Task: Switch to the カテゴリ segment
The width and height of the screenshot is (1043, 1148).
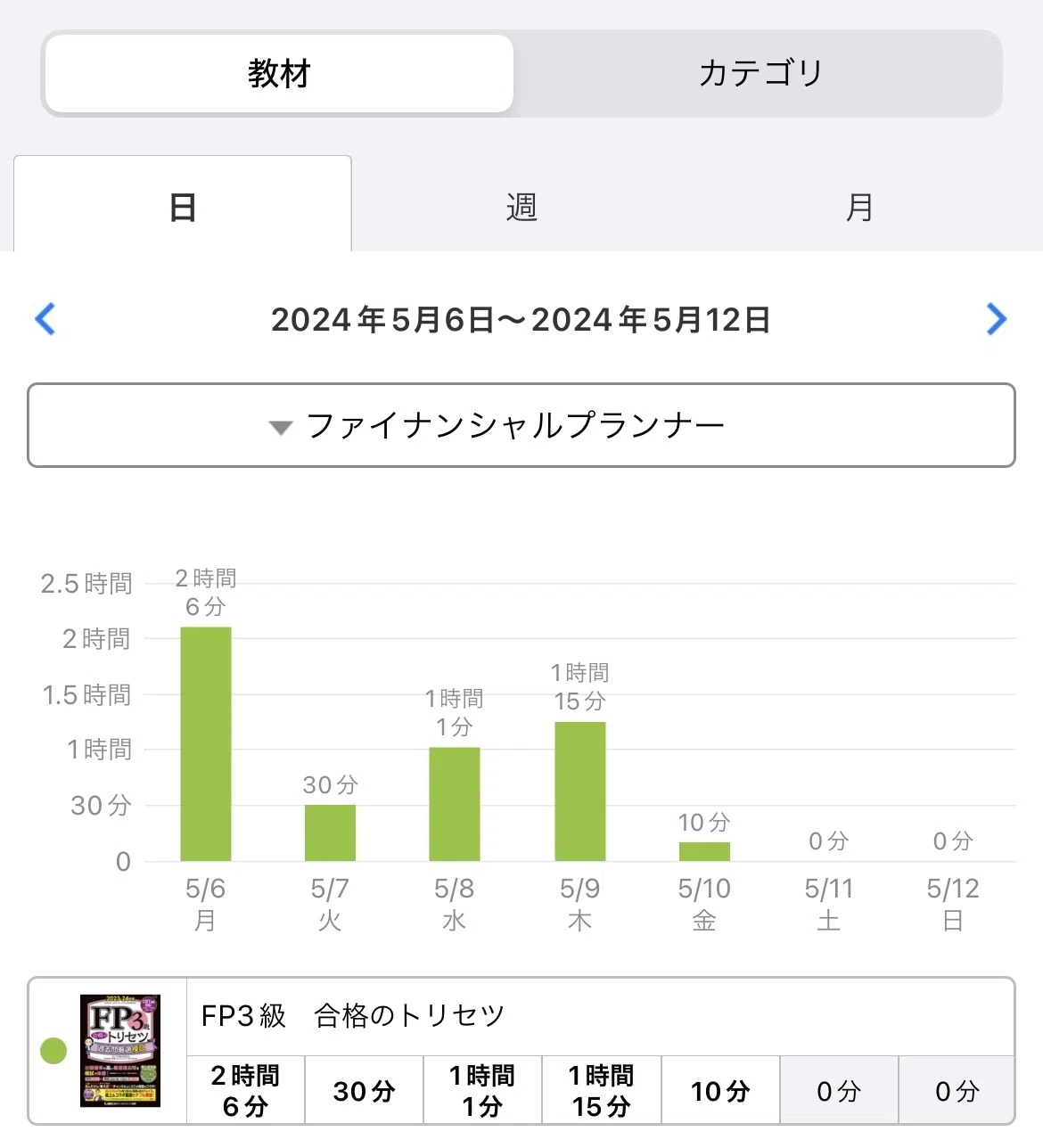Action: coord(760,73)
